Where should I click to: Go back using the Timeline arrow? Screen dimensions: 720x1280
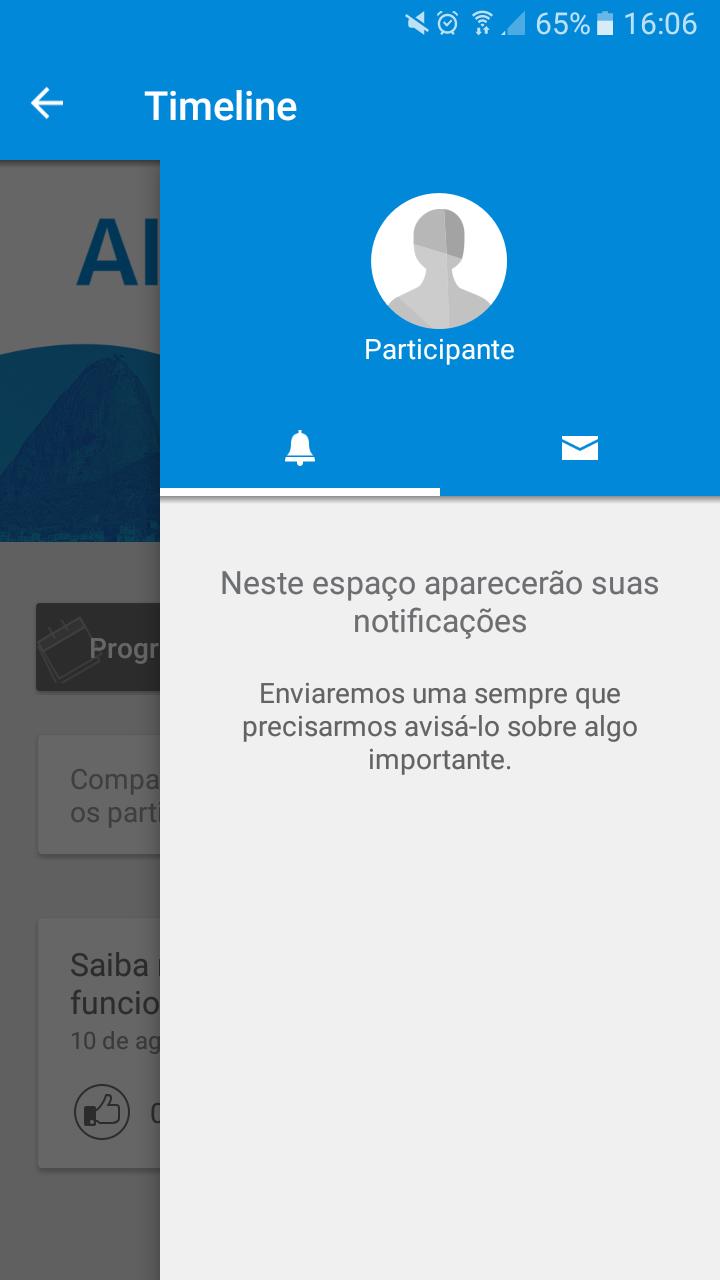coord(47,104)
